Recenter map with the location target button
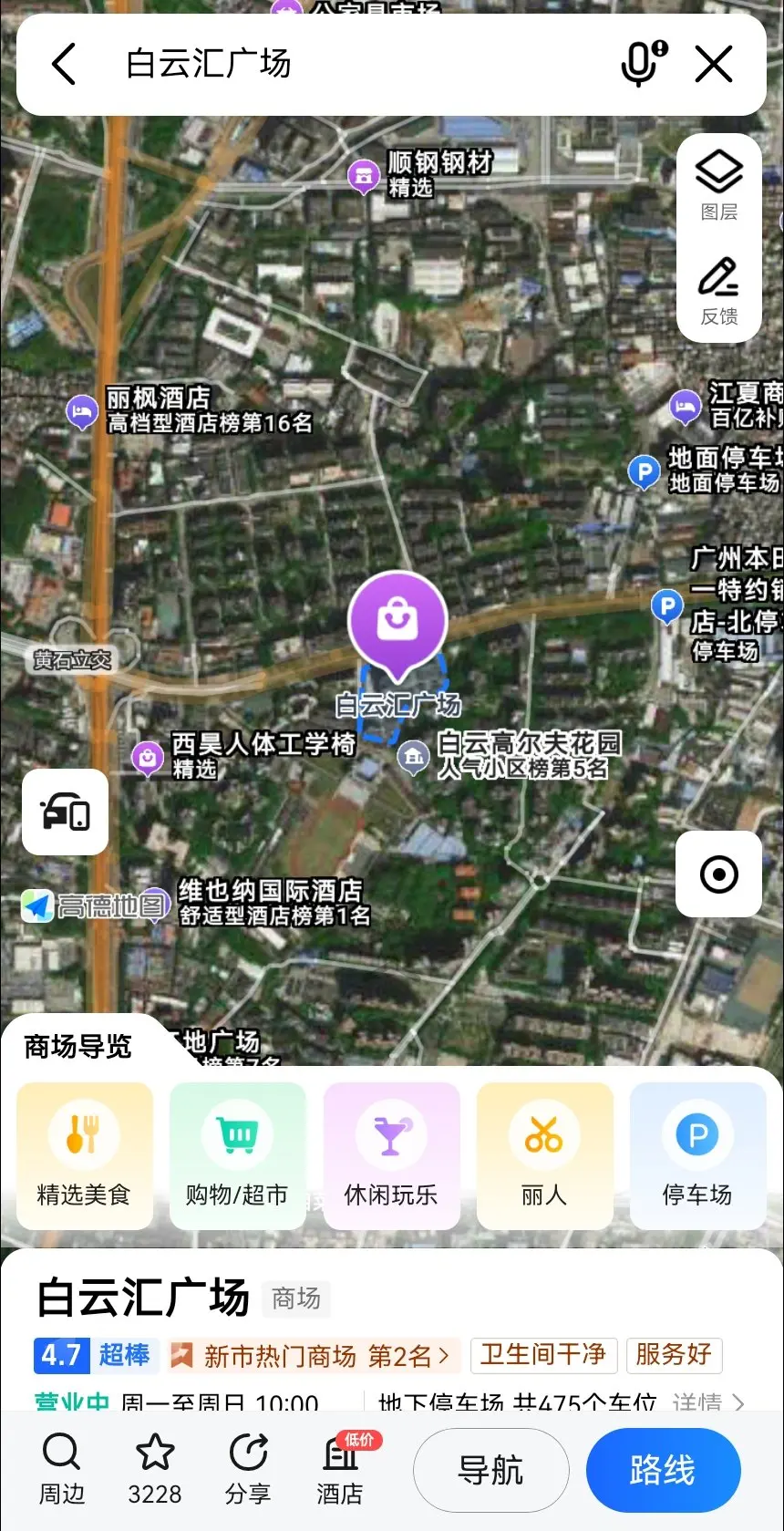 tap(718, 874)
